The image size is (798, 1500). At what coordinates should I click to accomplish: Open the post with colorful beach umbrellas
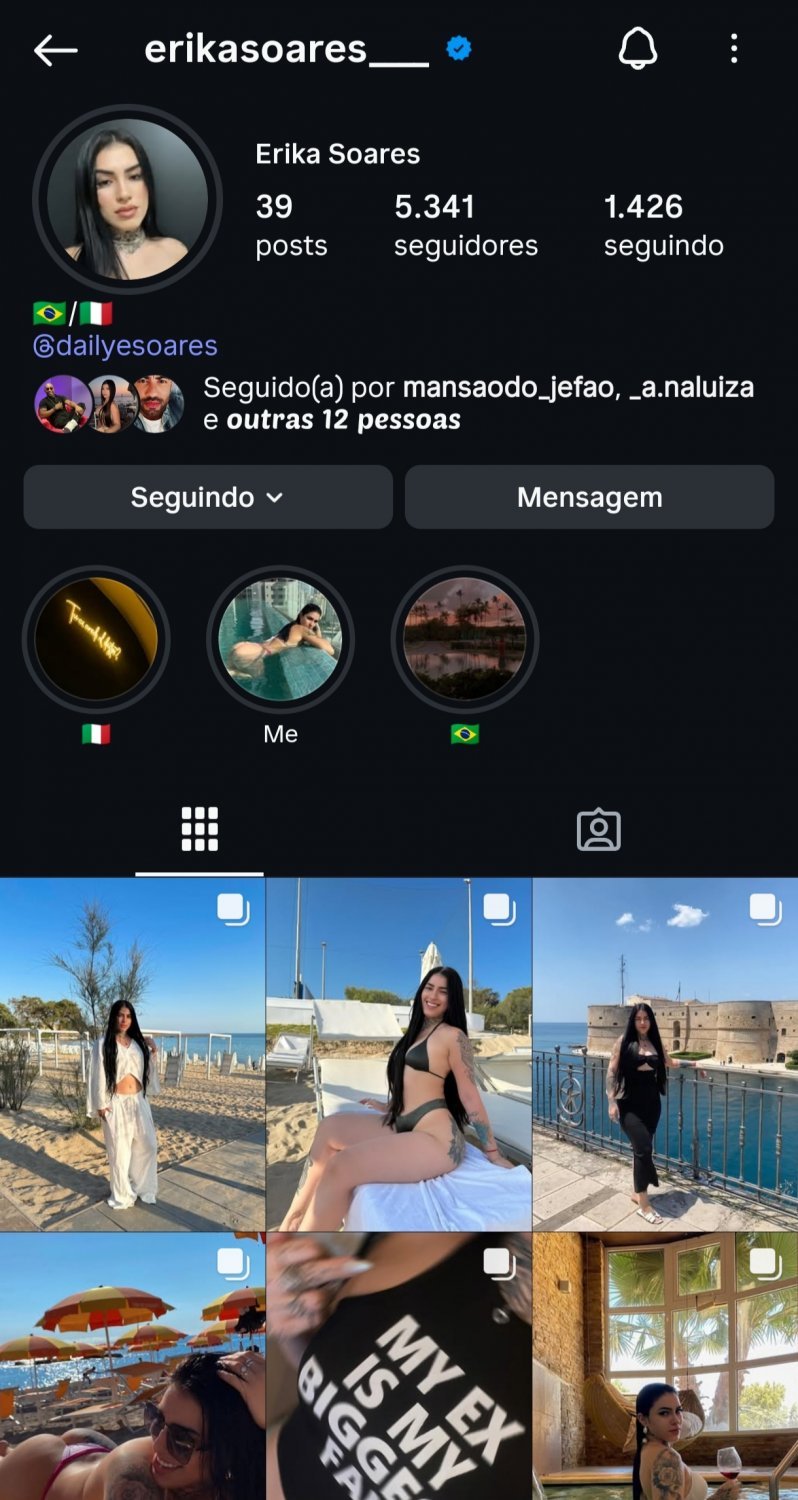(x=132, y=1366)
